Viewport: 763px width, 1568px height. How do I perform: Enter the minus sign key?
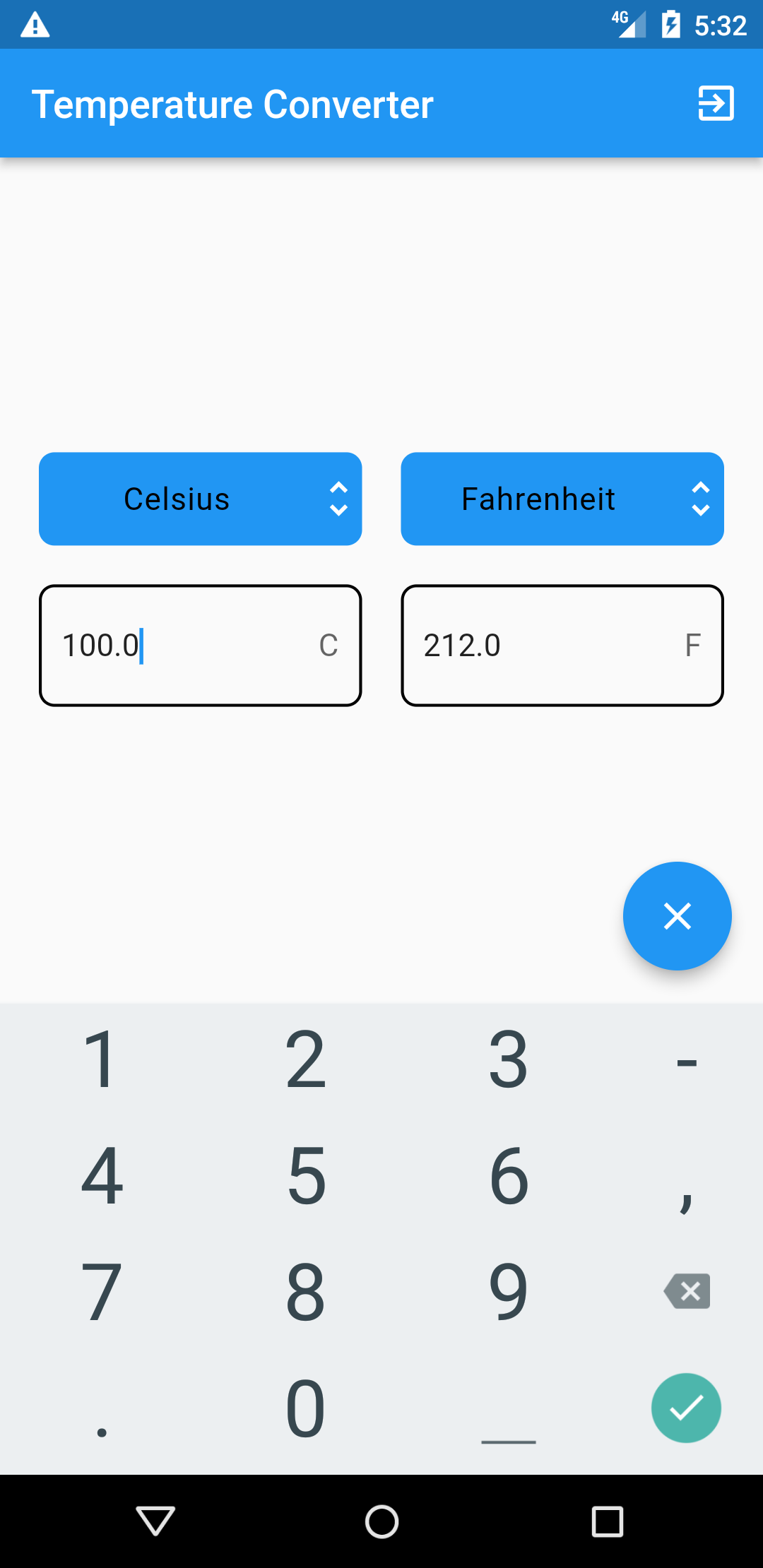[687, 1061]
